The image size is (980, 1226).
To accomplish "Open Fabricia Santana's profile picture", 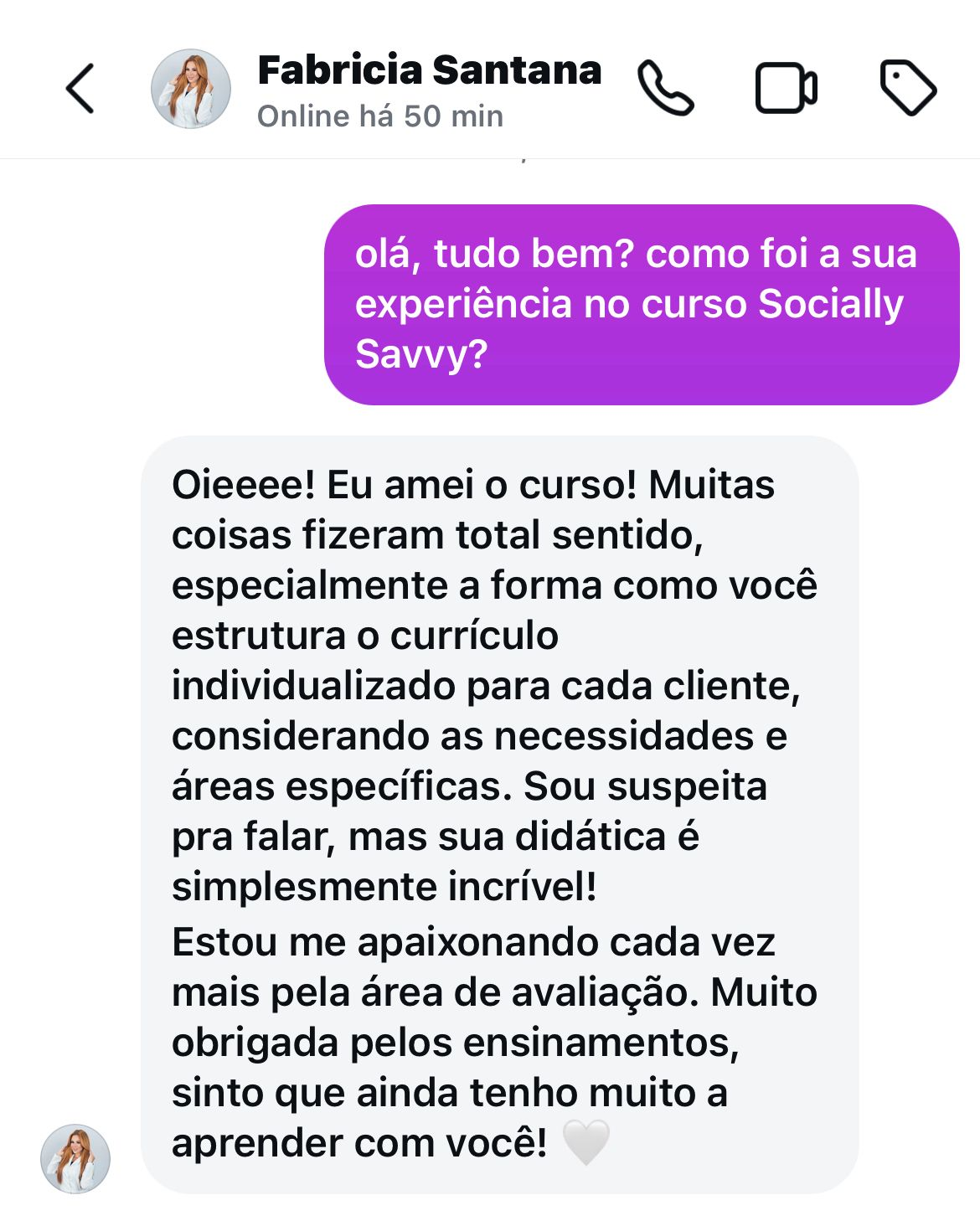I will pyautogui.click(x=191, y=90).
